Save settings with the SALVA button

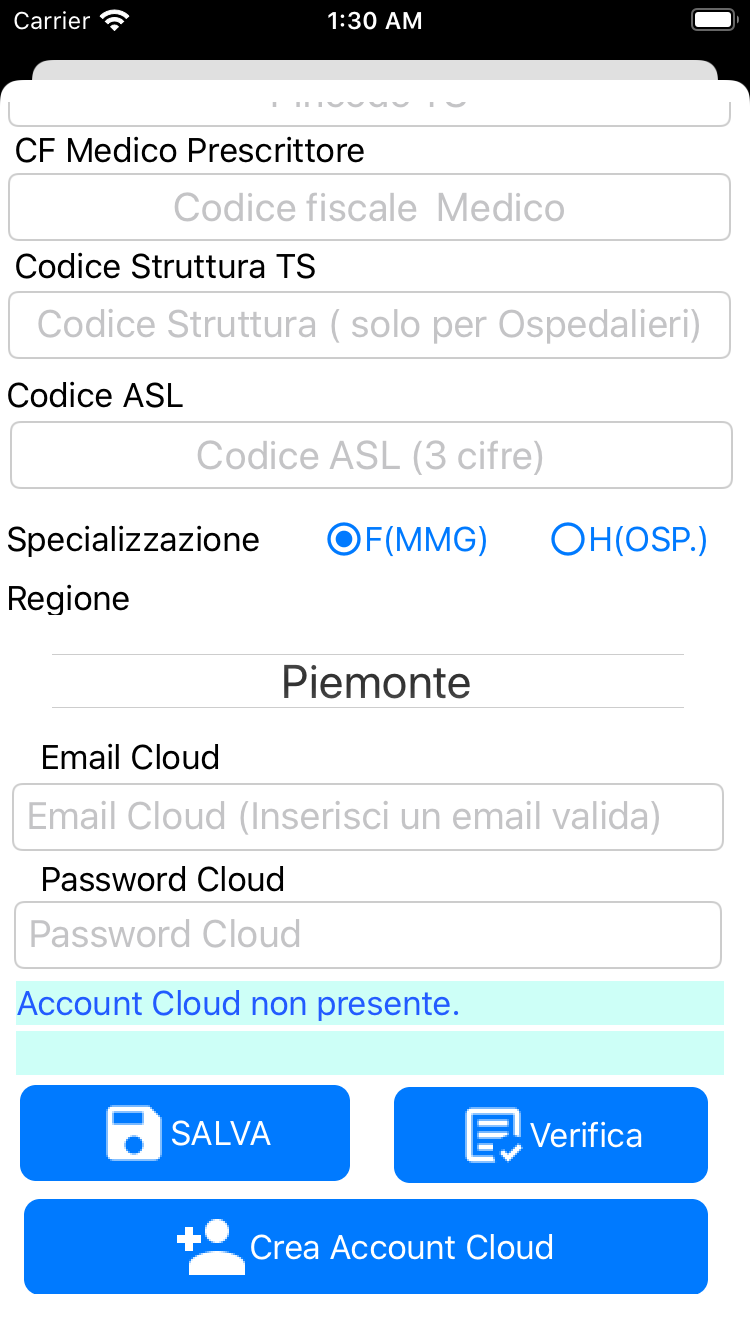[185, 1133]
